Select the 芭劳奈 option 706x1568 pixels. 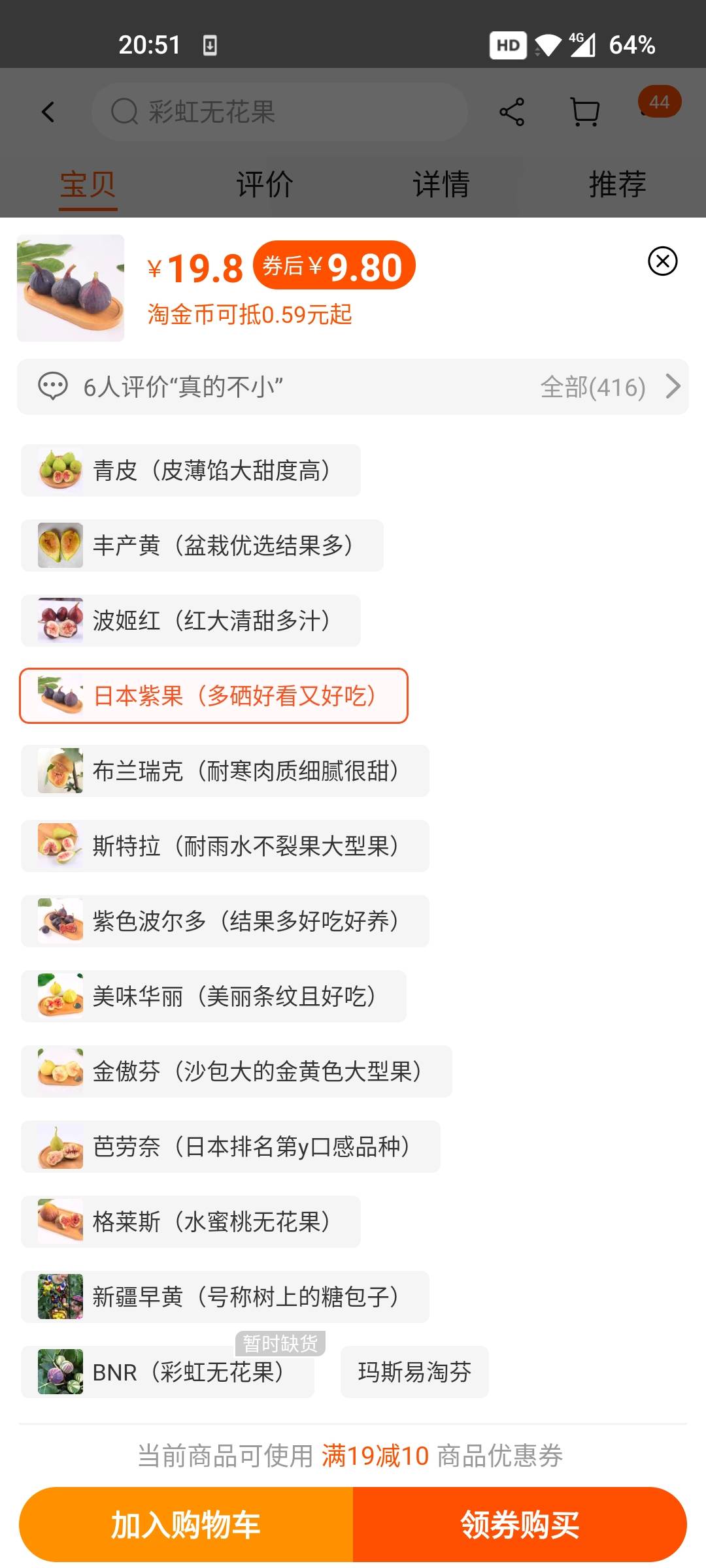(x=231, y=1147)
